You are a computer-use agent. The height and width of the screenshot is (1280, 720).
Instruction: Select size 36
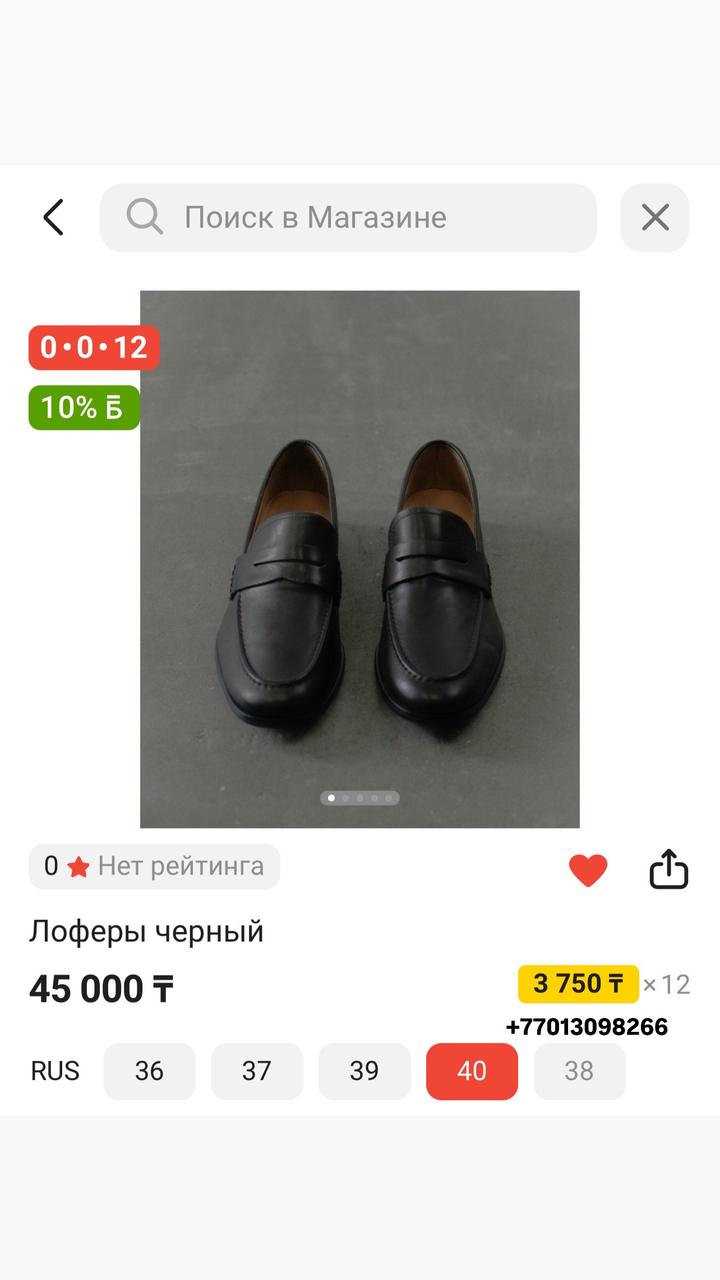point(149,1071)
